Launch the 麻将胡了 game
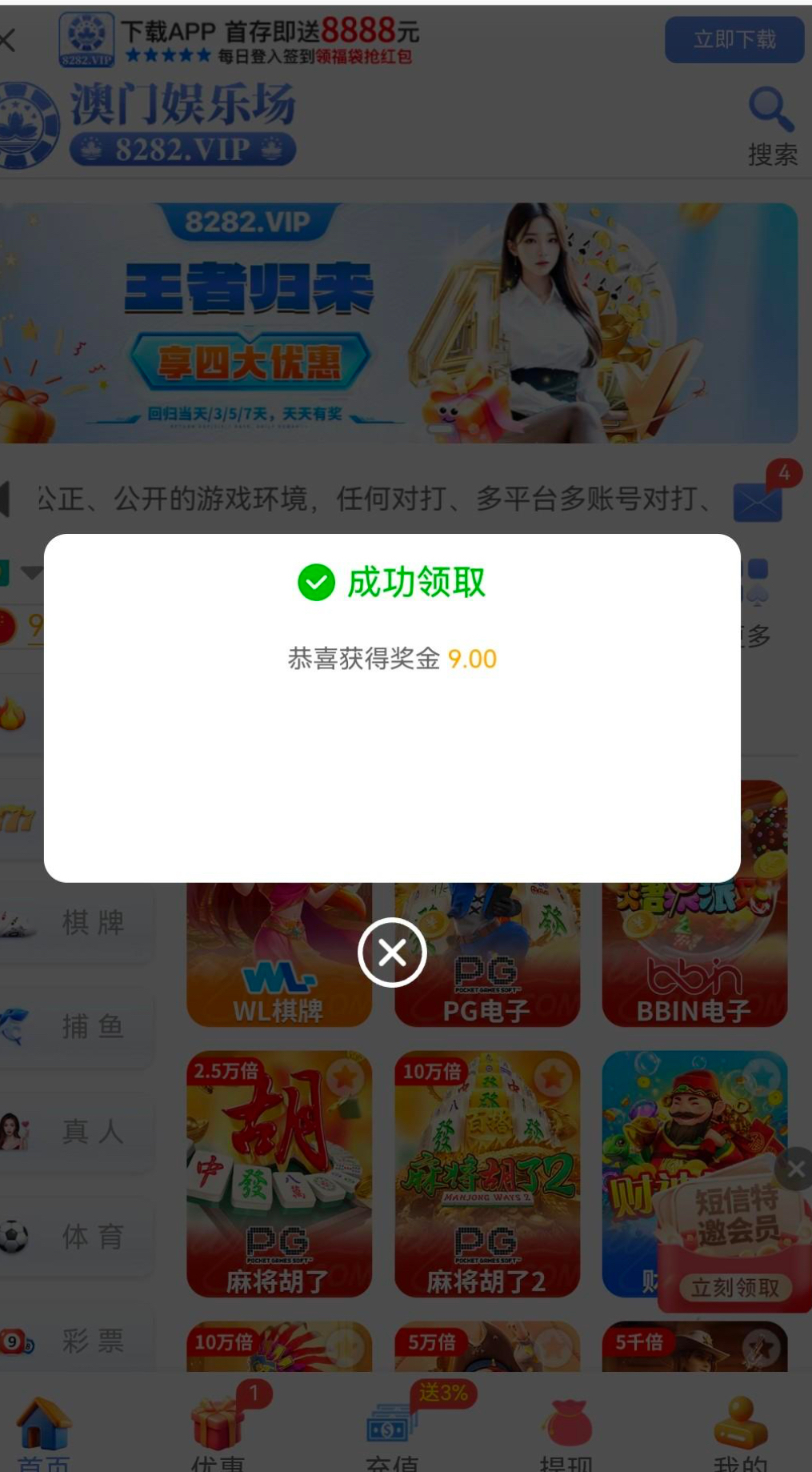The width and height of the screenshot is (812, 1472). tap(278, 1173)
